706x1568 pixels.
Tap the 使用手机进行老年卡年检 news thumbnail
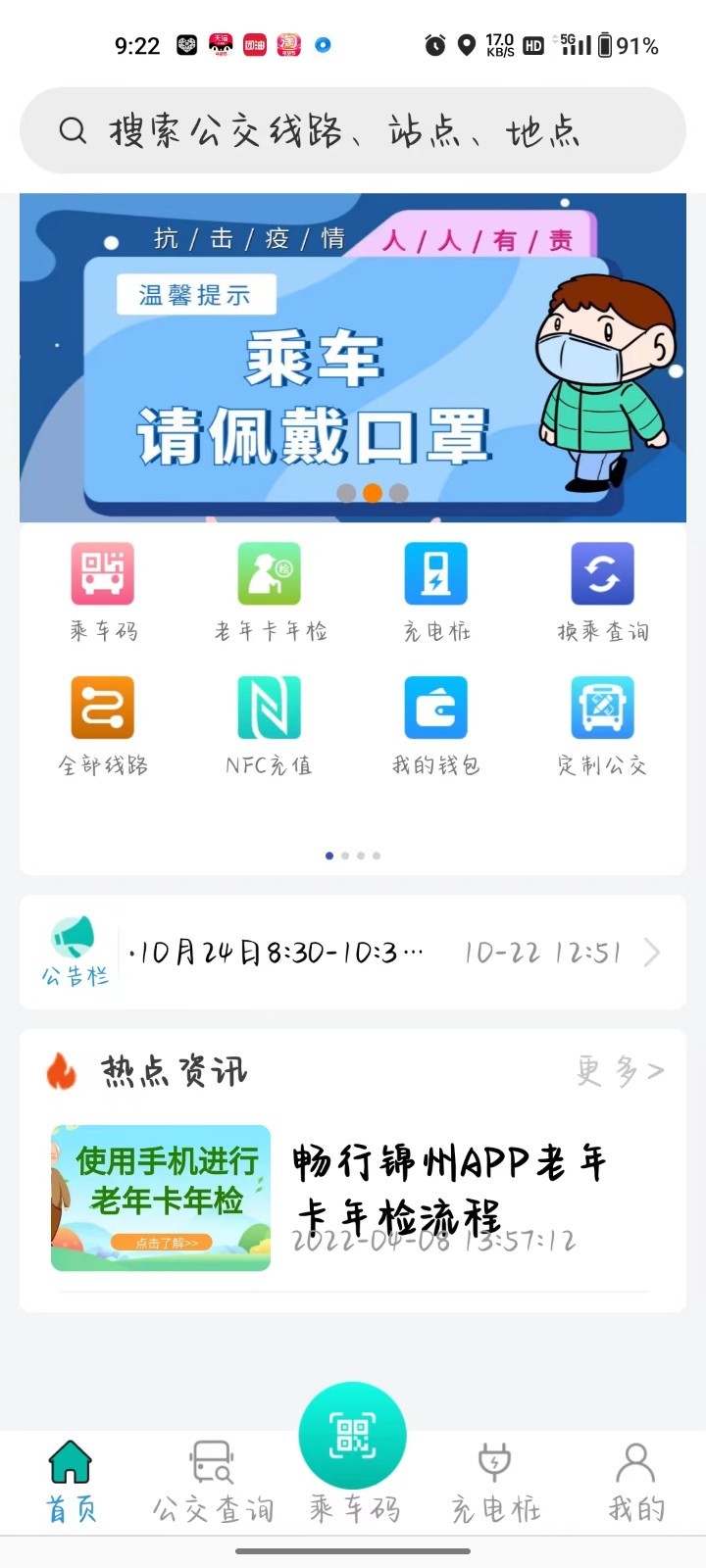click(160, 1197)
